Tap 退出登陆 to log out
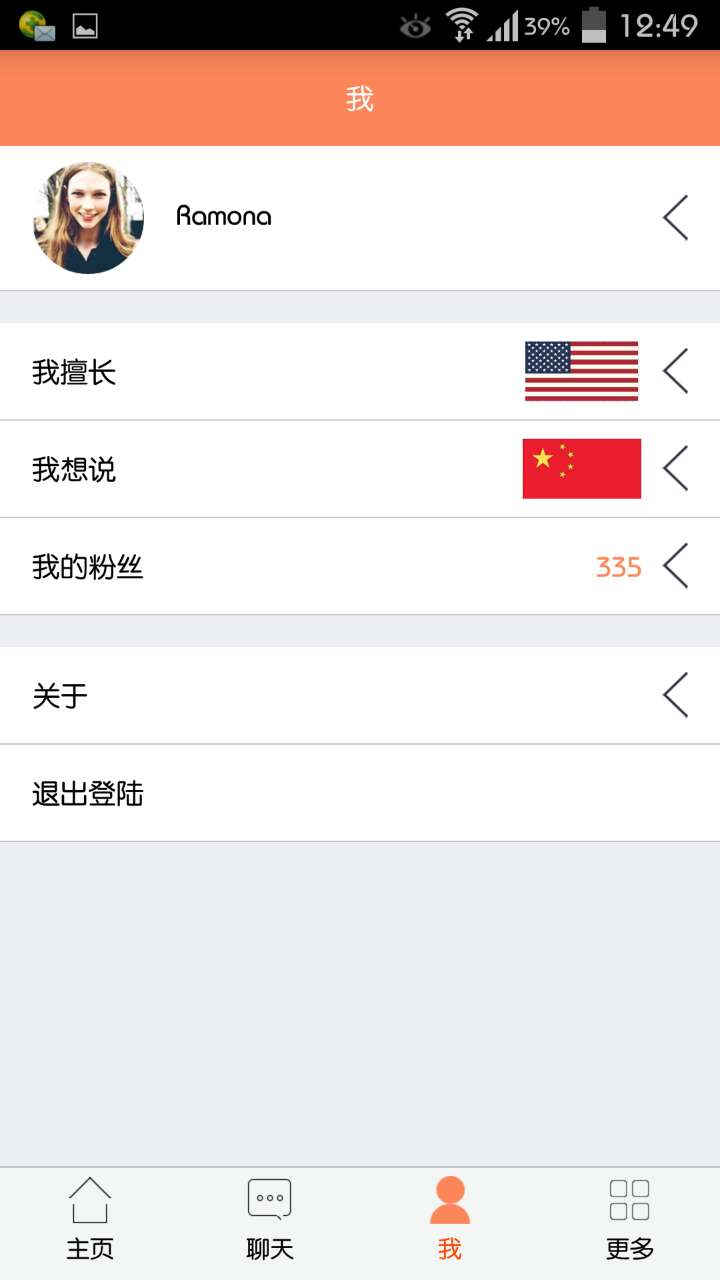 [x=360, y=794]
